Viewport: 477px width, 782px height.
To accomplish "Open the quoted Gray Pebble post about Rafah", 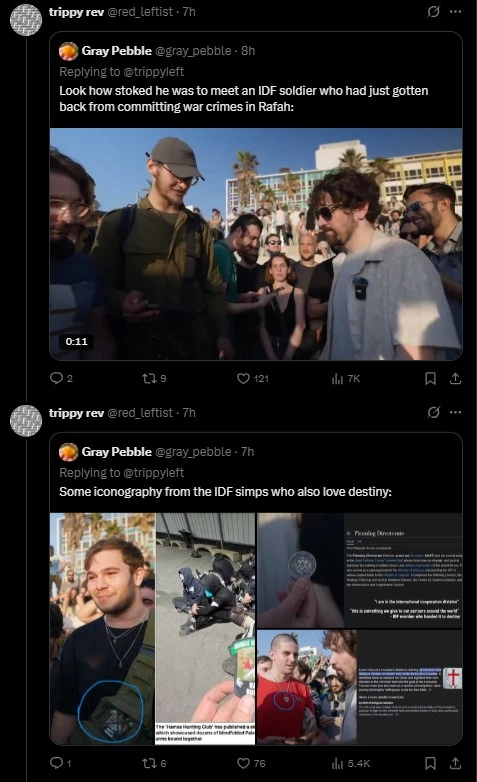I will pos(243,99).
